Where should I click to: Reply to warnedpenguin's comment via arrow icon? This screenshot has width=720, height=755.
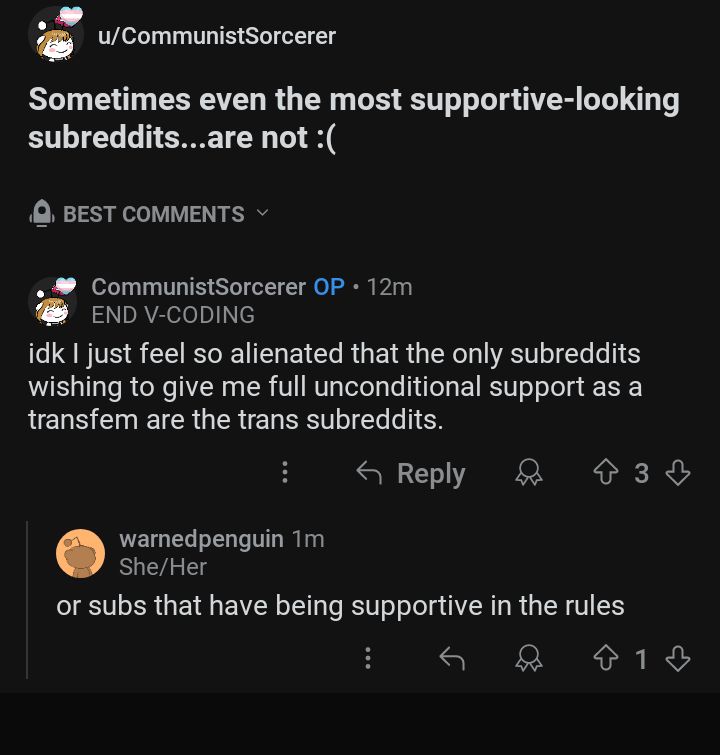tap(453, 658)
